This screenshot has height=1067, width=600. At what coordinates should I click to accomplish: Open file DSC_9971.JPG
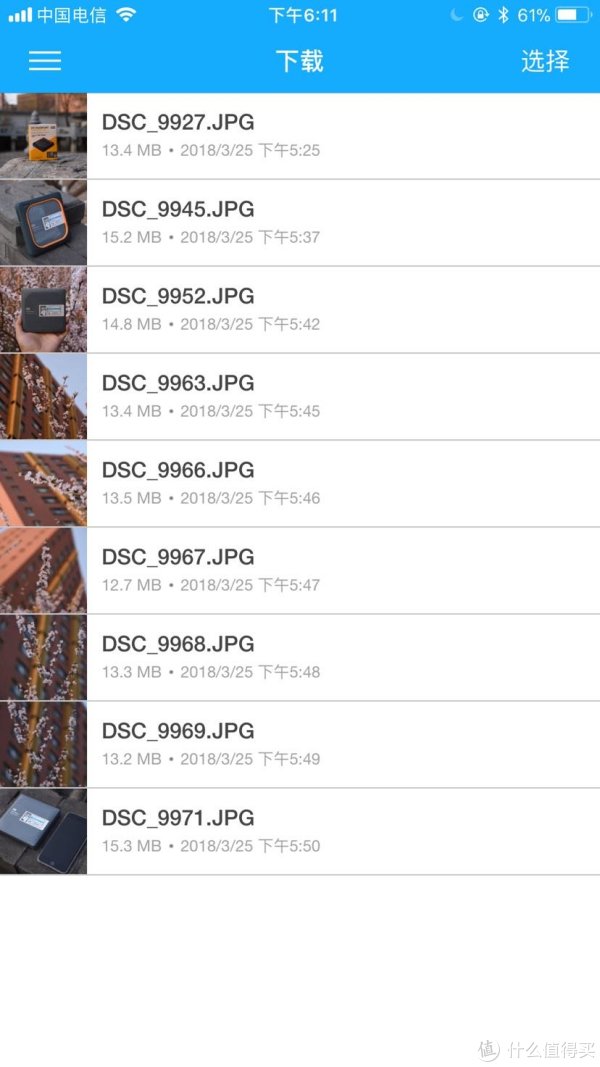pos(300,832)
